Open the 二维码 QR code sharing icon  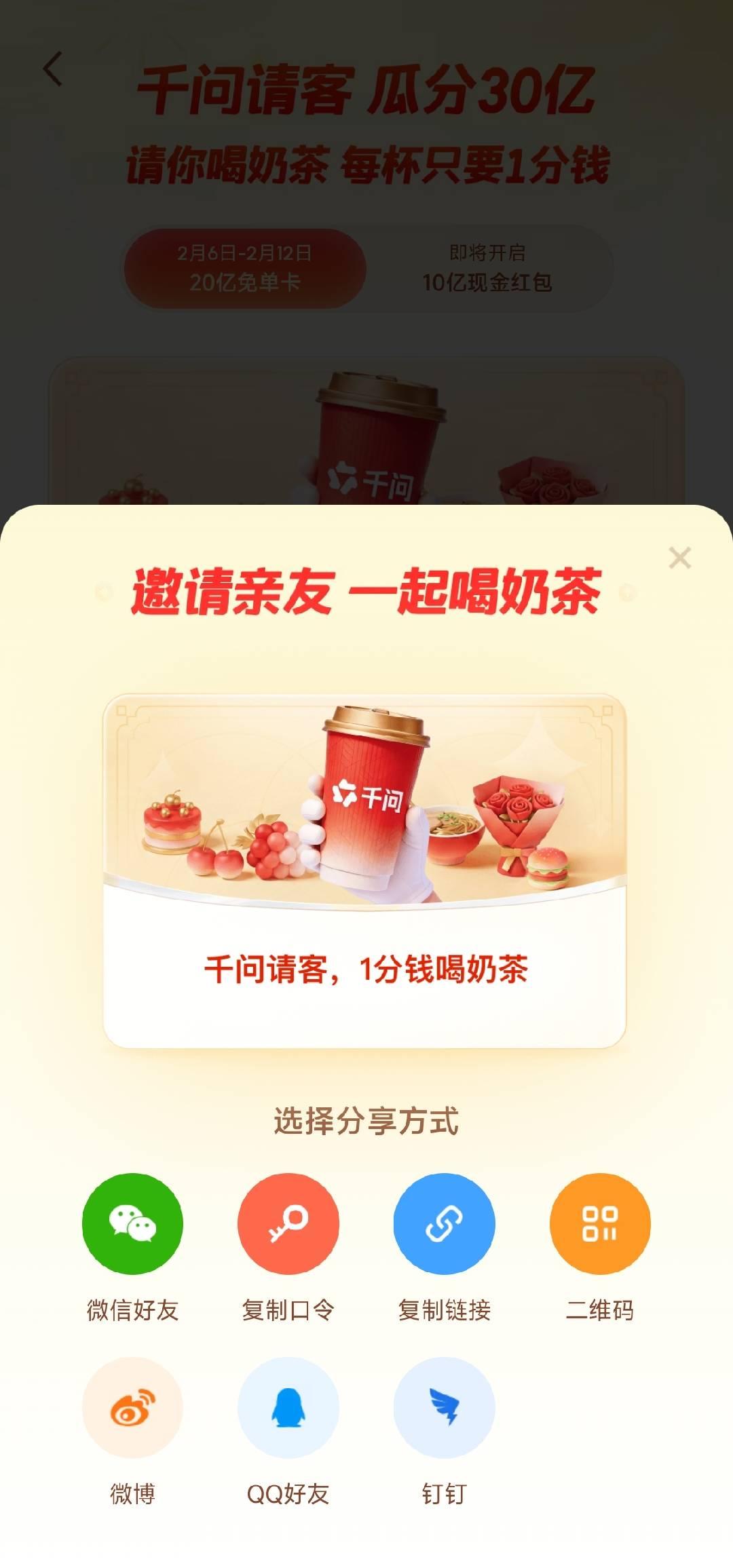(600, 1225)
